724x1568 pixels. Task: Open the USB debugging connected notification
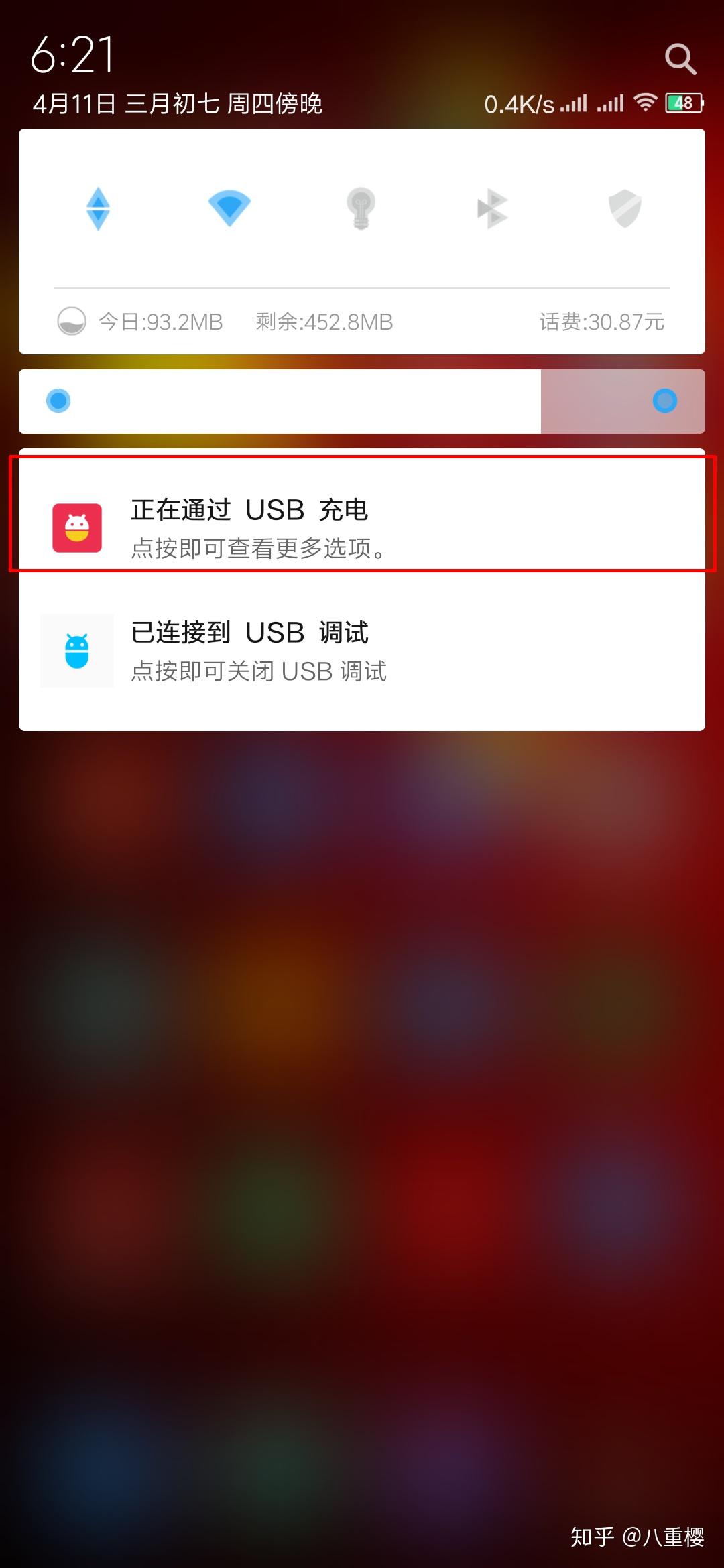pos(362,651)
